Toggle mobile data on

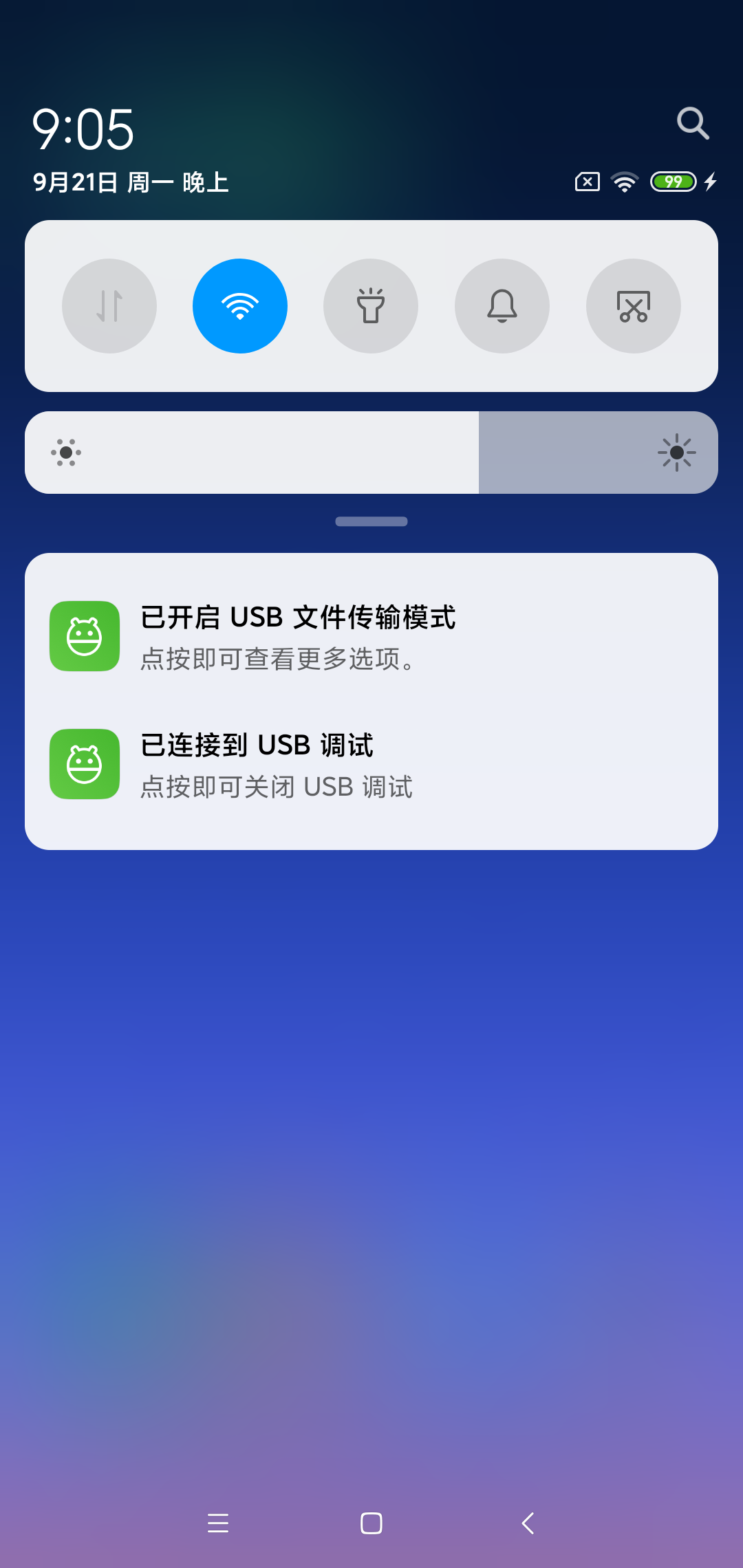(x=109, y=306)
